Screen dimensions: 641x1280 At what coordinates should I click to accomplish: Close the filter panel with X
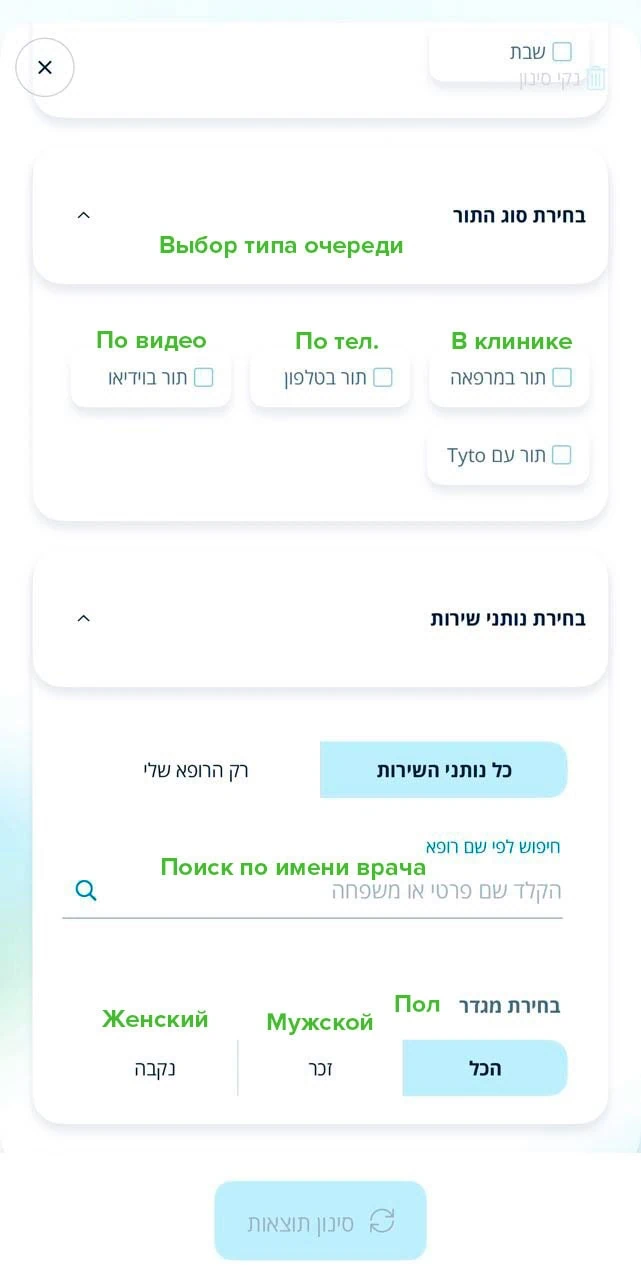tap(45, 67)
